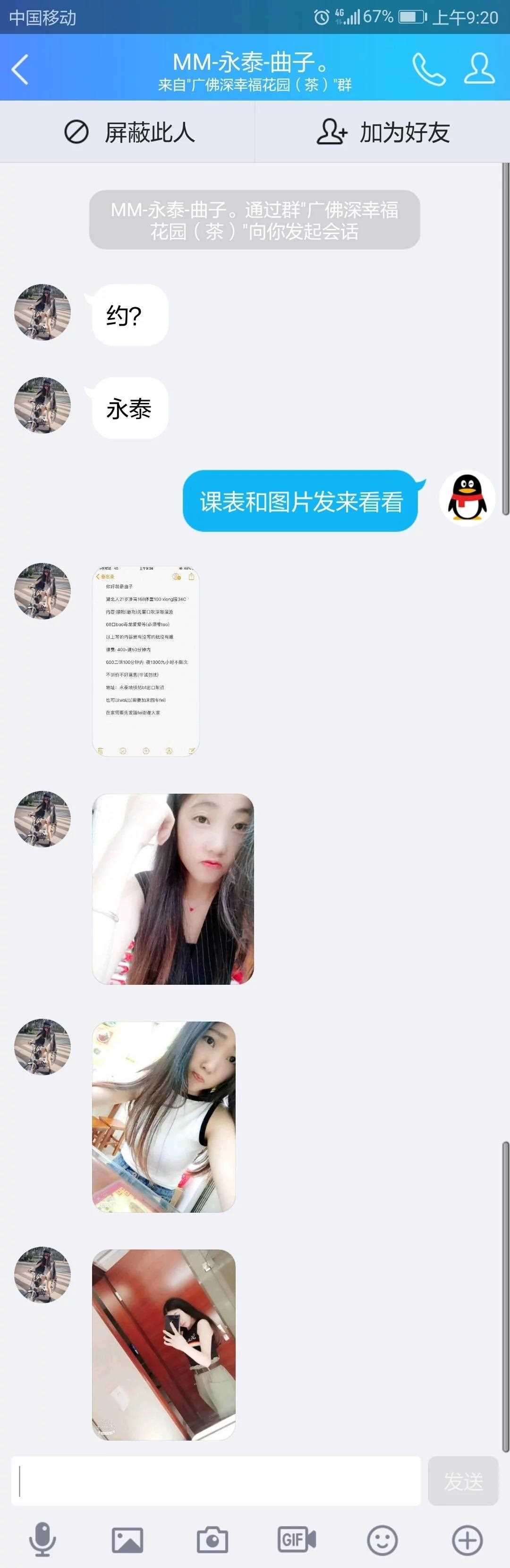Image resolution: width=510 pixels, height=1568 pixels.
Task: Open the contact profile icon
Action: pyautogui.click(x=479, y=68)
